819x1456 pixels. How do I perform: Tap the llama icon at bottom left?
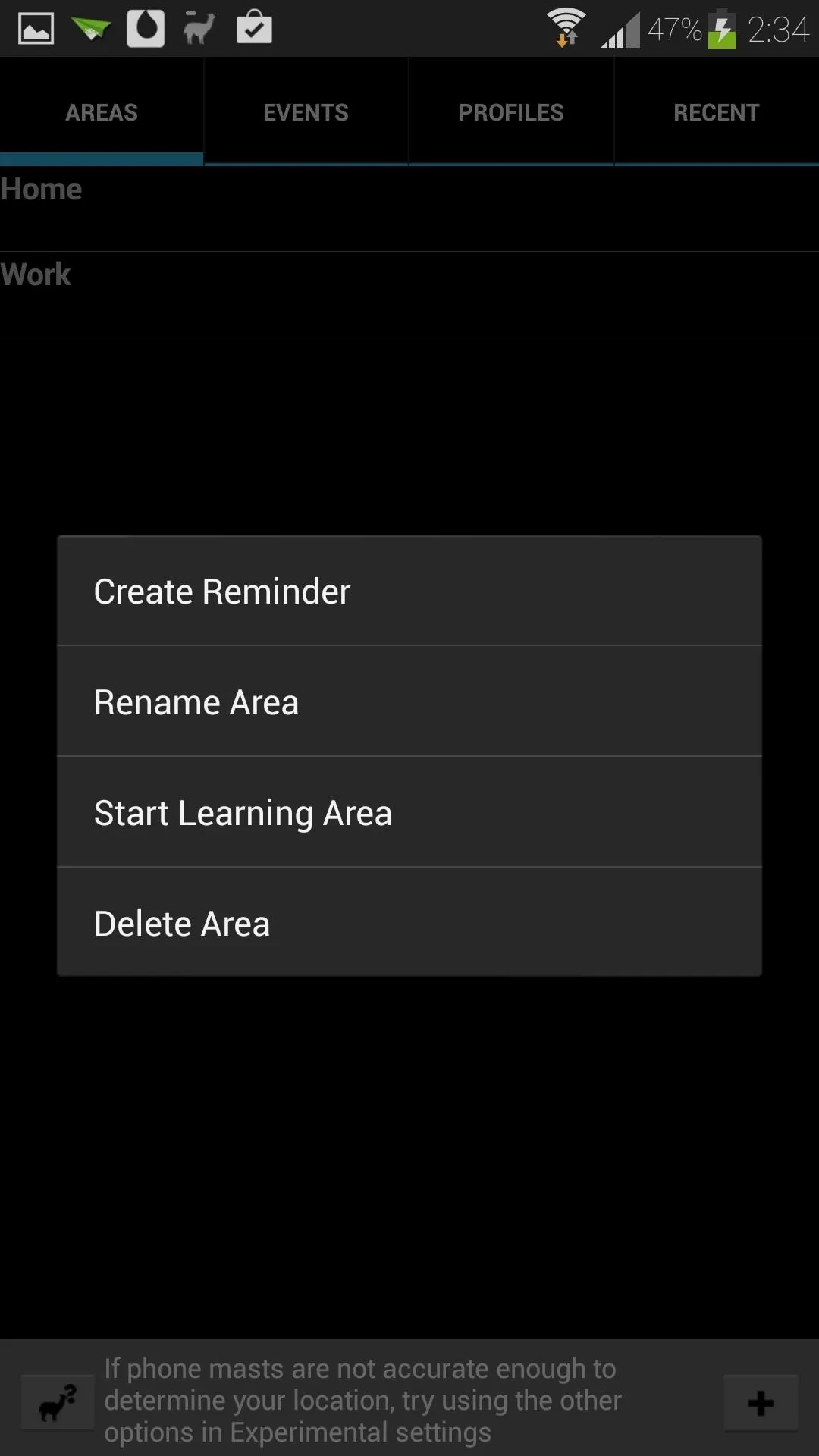click(58, 1403)
